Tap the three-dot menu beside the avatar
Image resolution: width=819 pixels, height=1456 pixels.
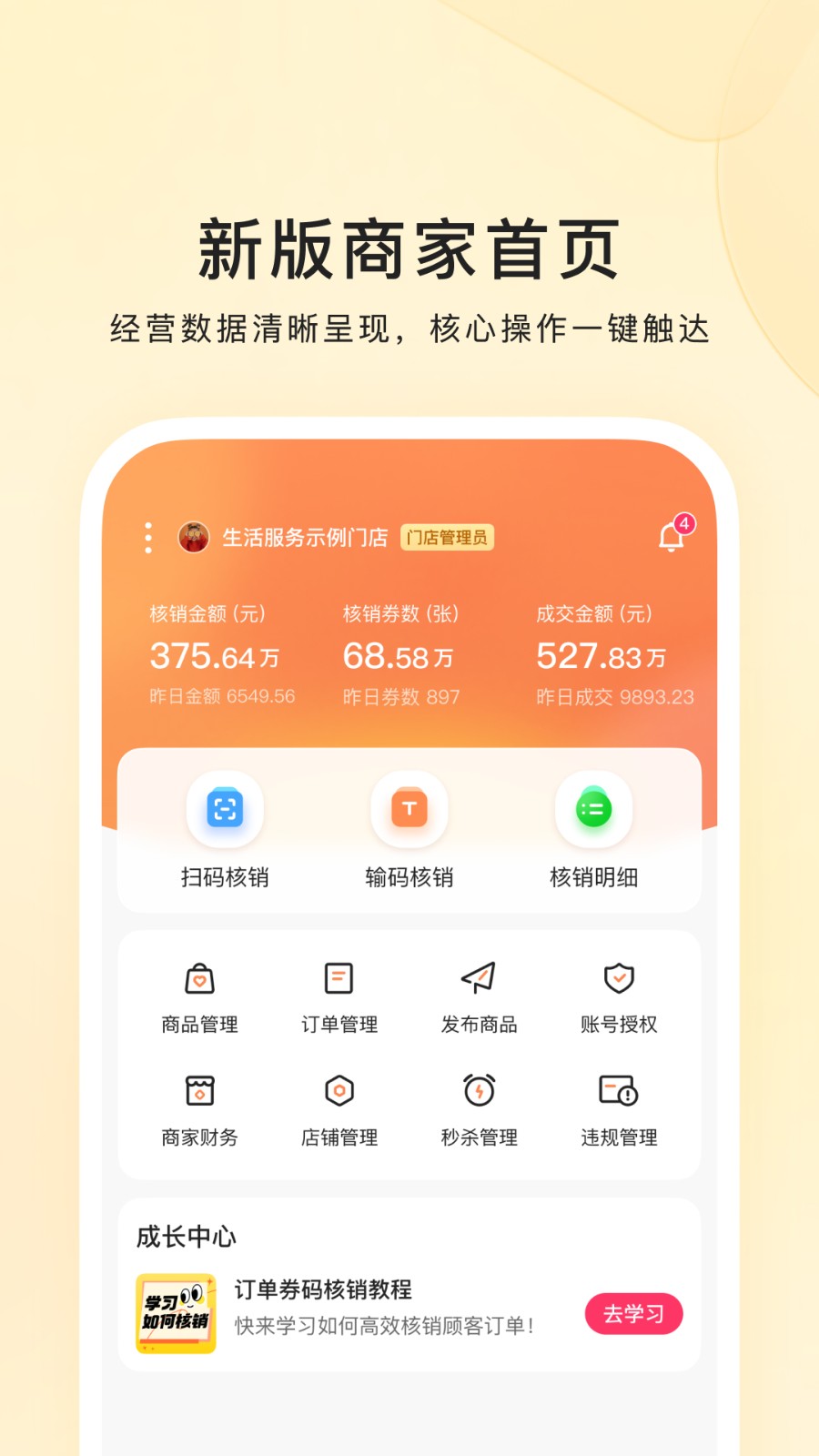tap(147, 537)
